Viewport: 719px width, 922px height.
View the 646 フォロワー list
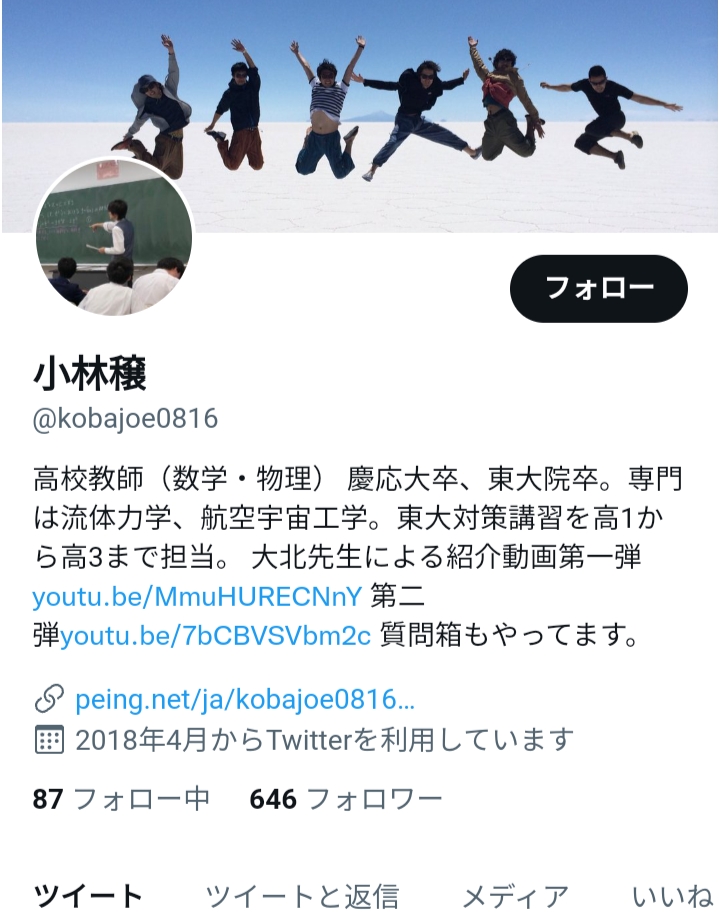point(346,799)
